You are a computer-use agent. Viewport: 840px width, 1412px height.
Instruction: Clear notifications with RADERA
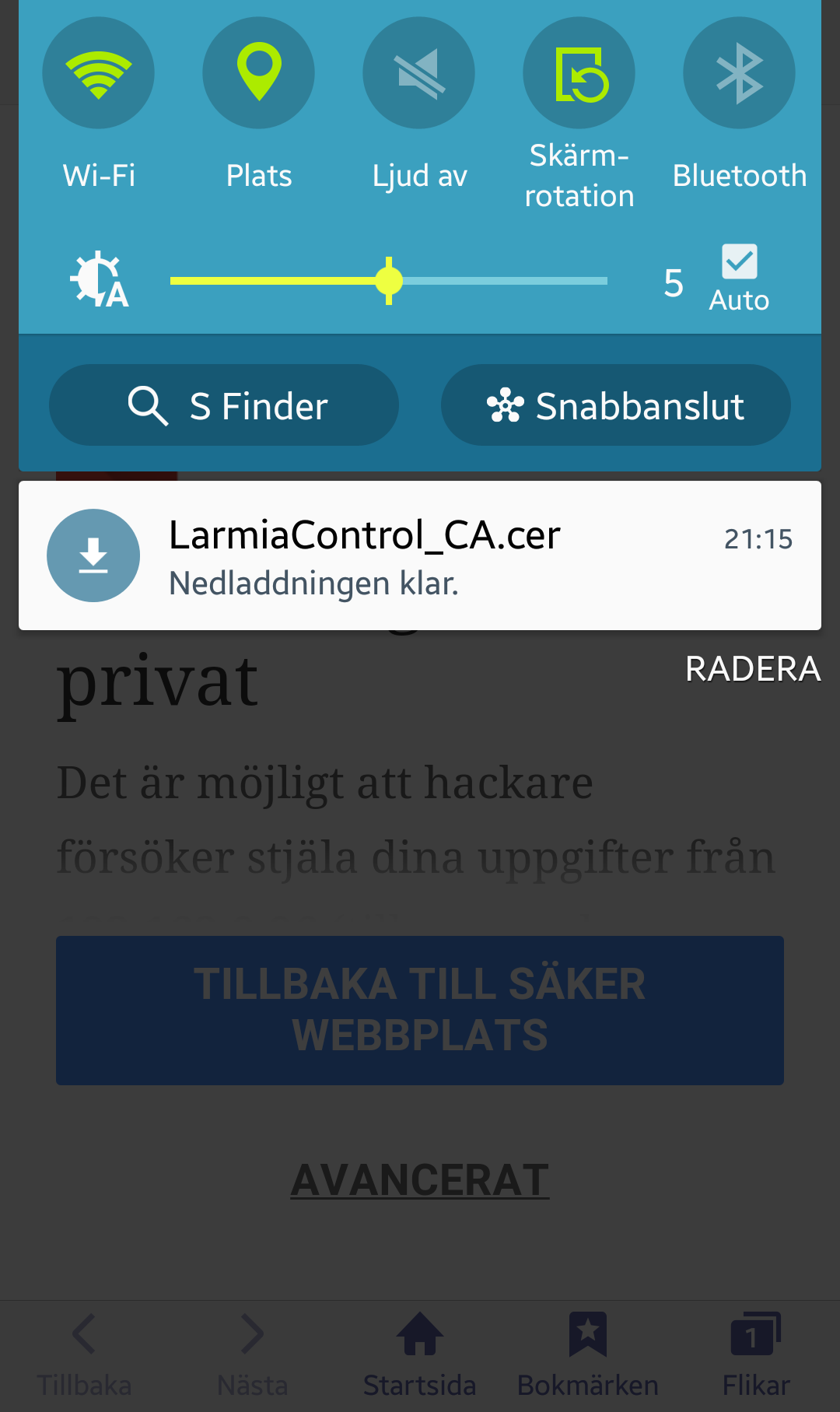pyautogui.click(x=752, y=669)
